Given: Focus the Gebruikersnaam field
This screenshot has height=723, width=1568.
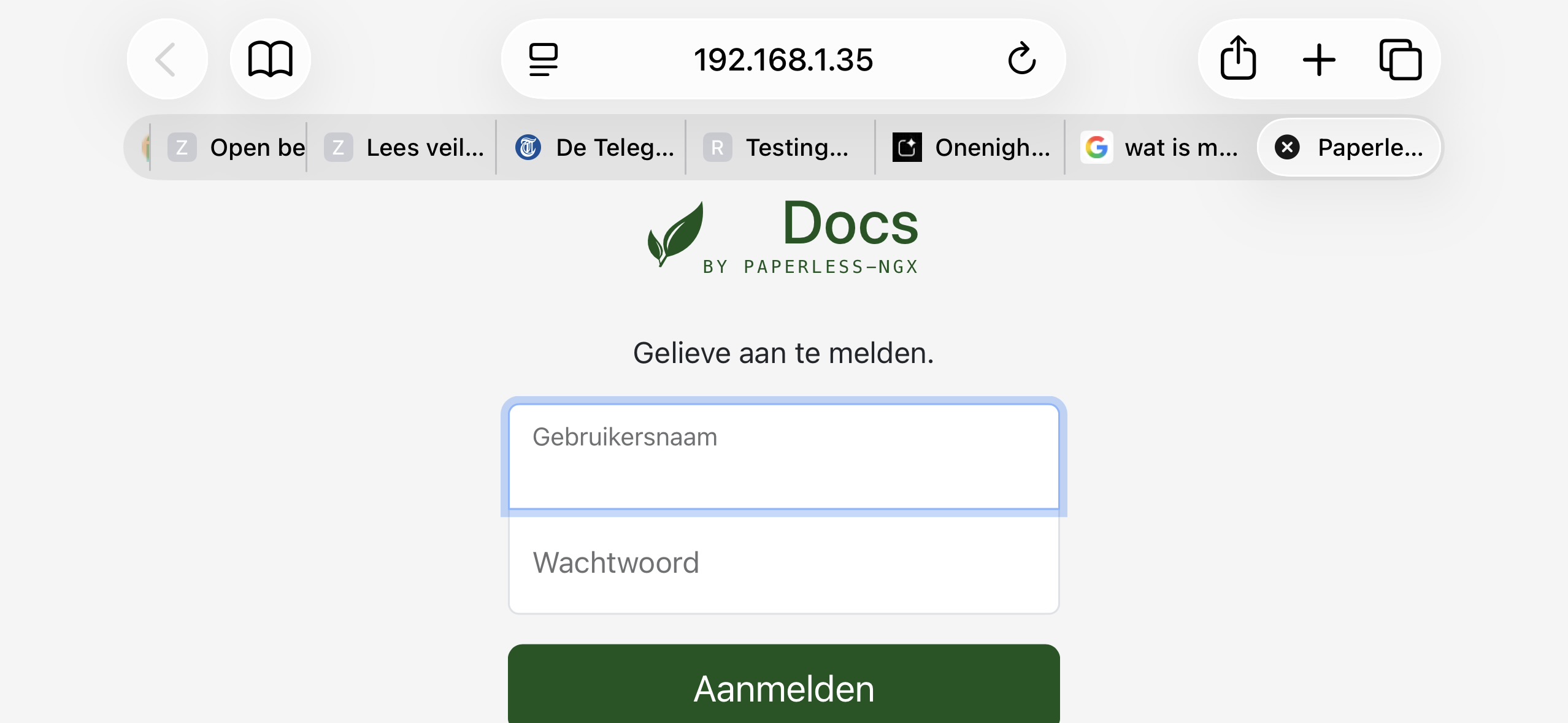Looking at the screenshot, I should click(783, 457).
